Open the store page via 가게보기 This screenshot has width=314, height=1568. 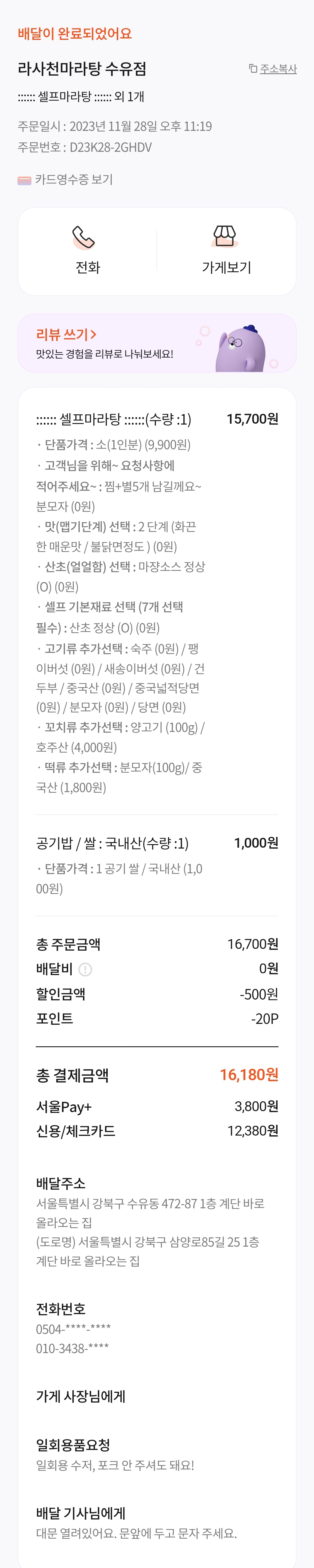[x=226, y=251]
